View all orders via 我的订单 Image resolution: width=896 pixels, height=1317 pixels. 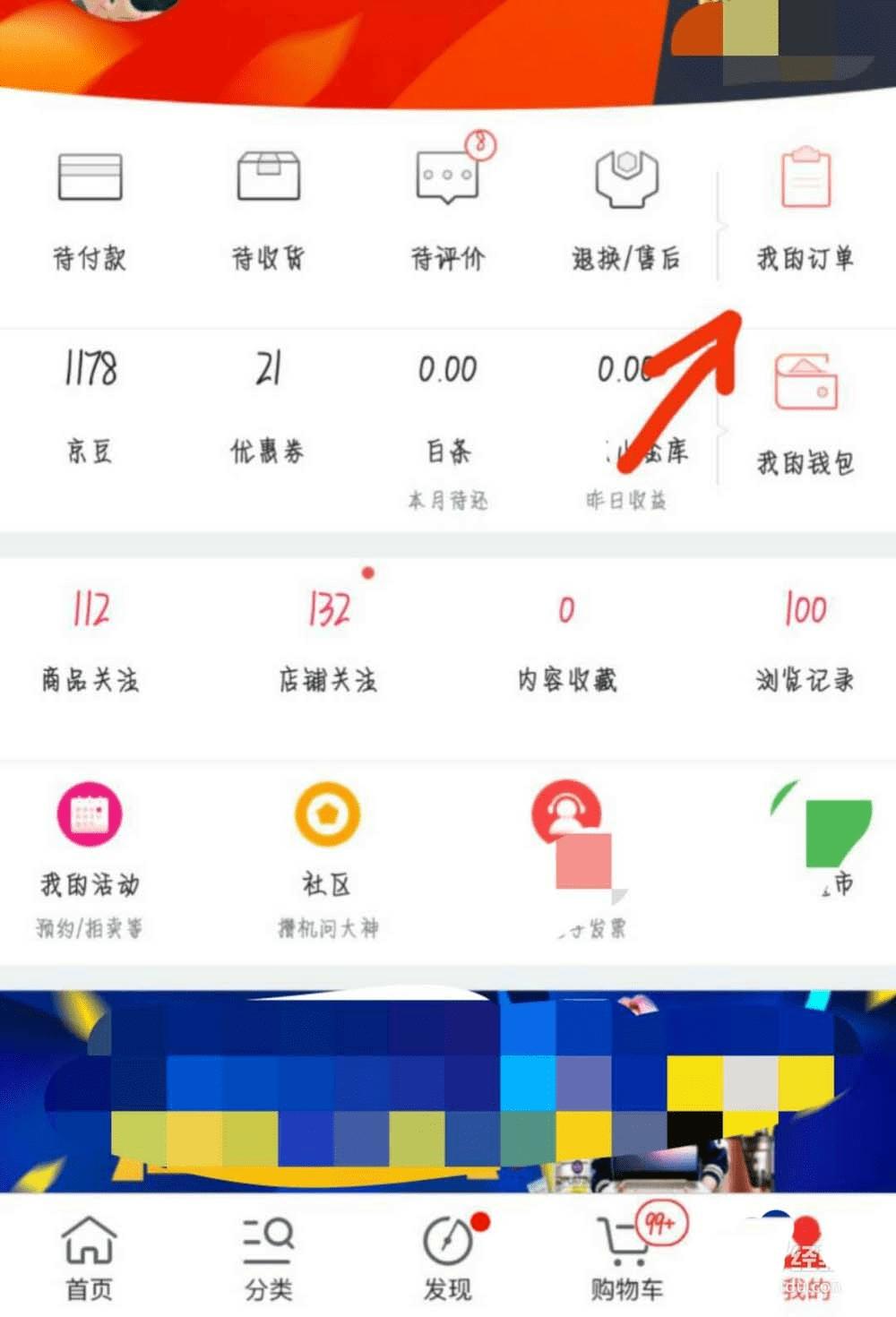pos(806,211)
